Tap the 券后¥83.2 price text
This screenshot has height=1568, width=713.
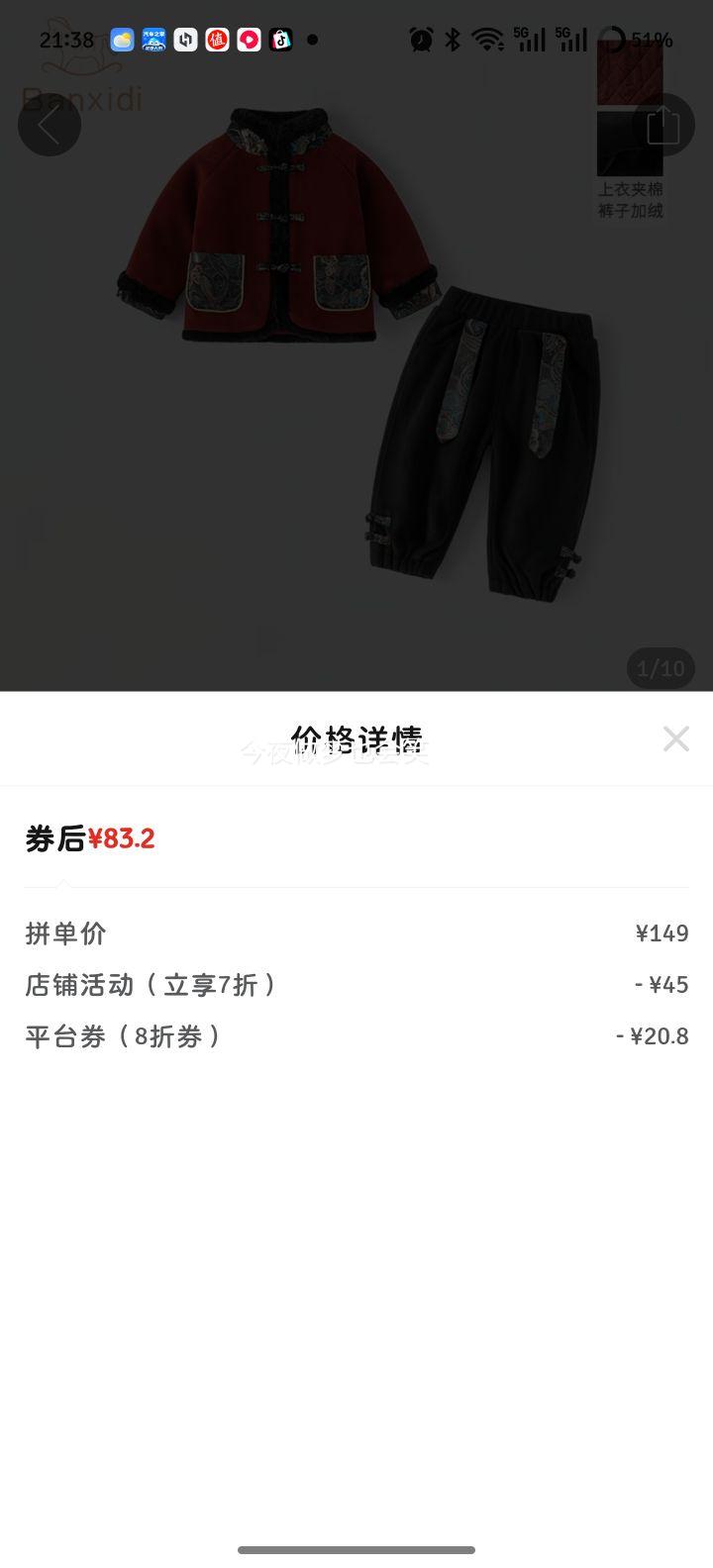pyautogui.click(x=90, y=838)
